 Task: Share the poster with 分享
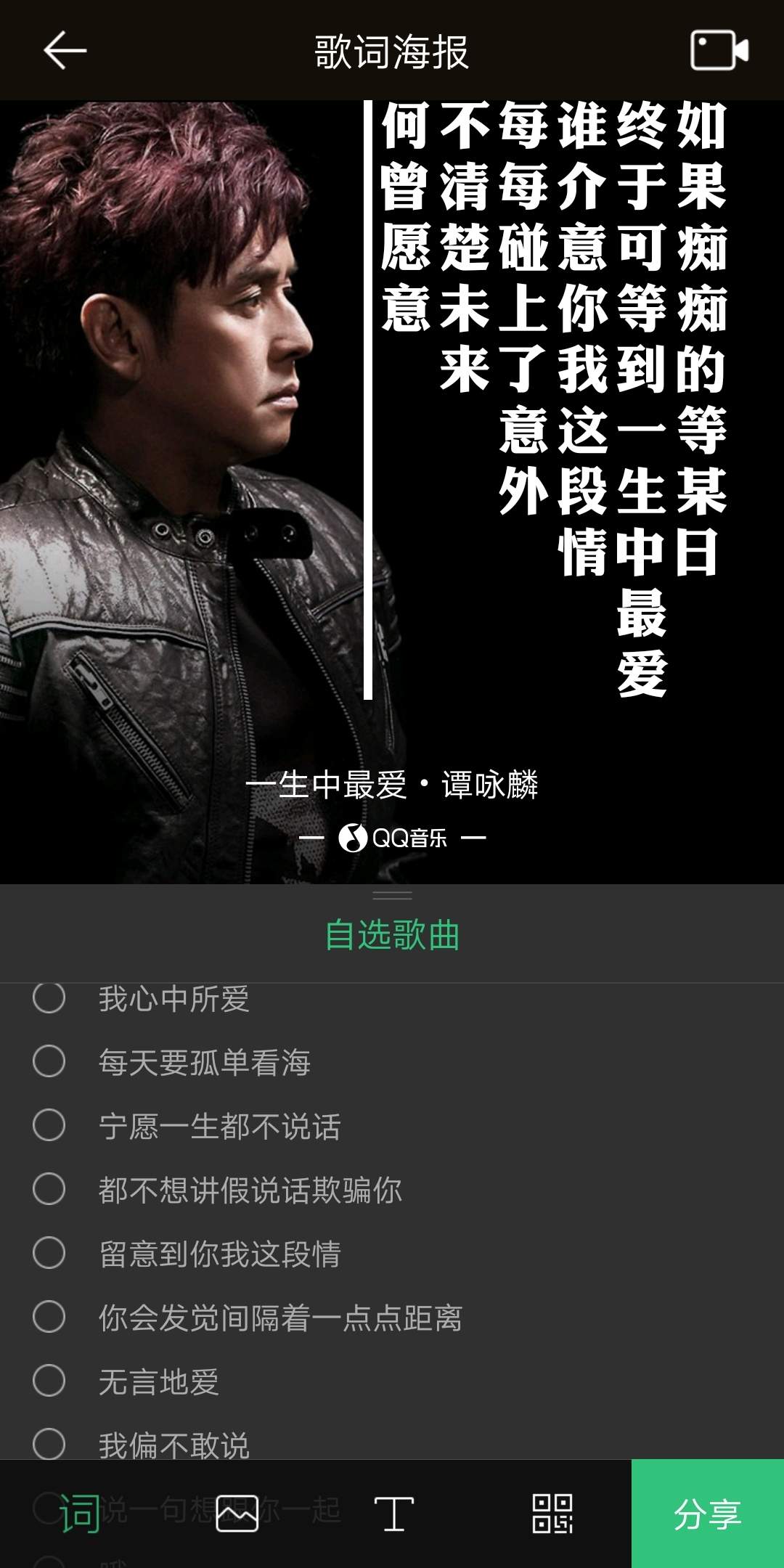point(707,1514)
